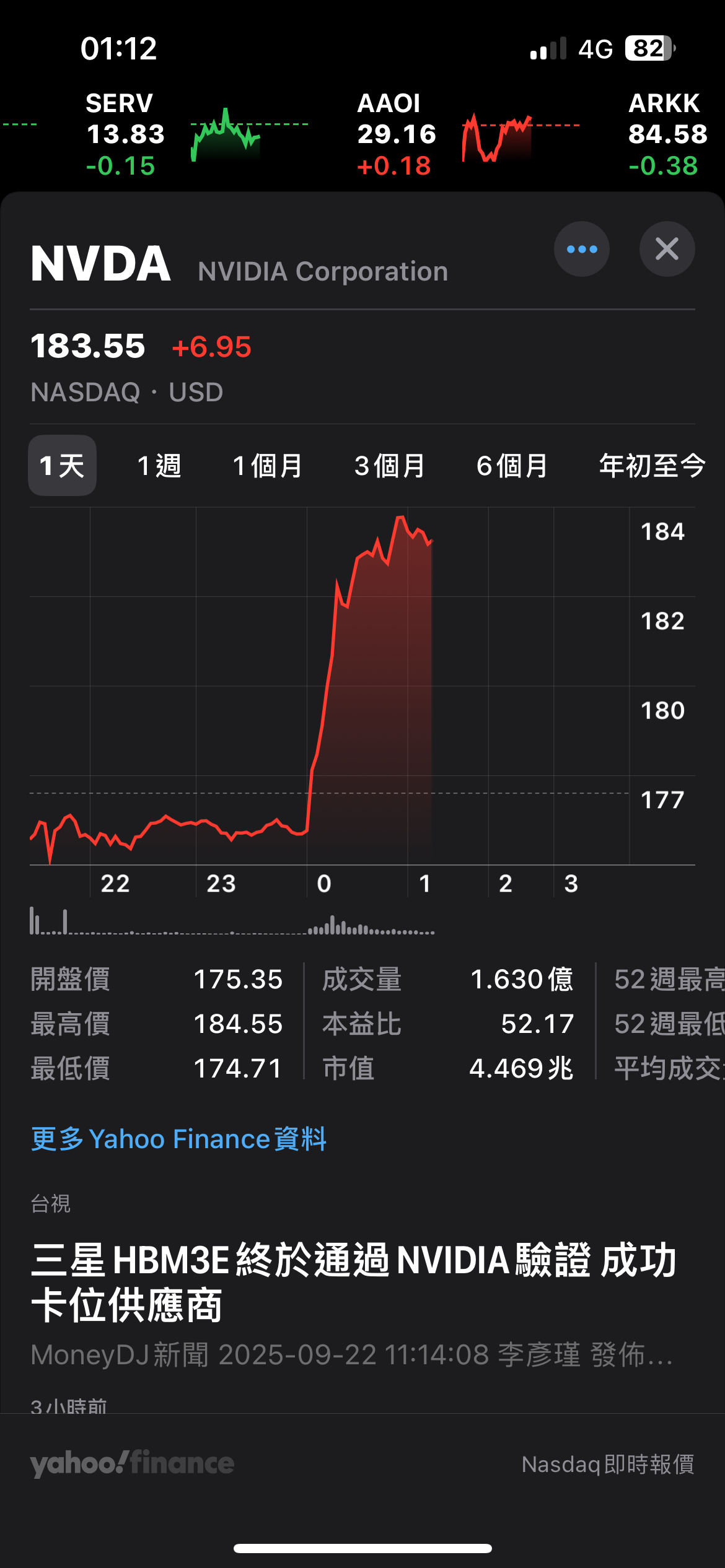Select the 1天 chart range
Screen dimensions: 725x1568
[62, 466]
